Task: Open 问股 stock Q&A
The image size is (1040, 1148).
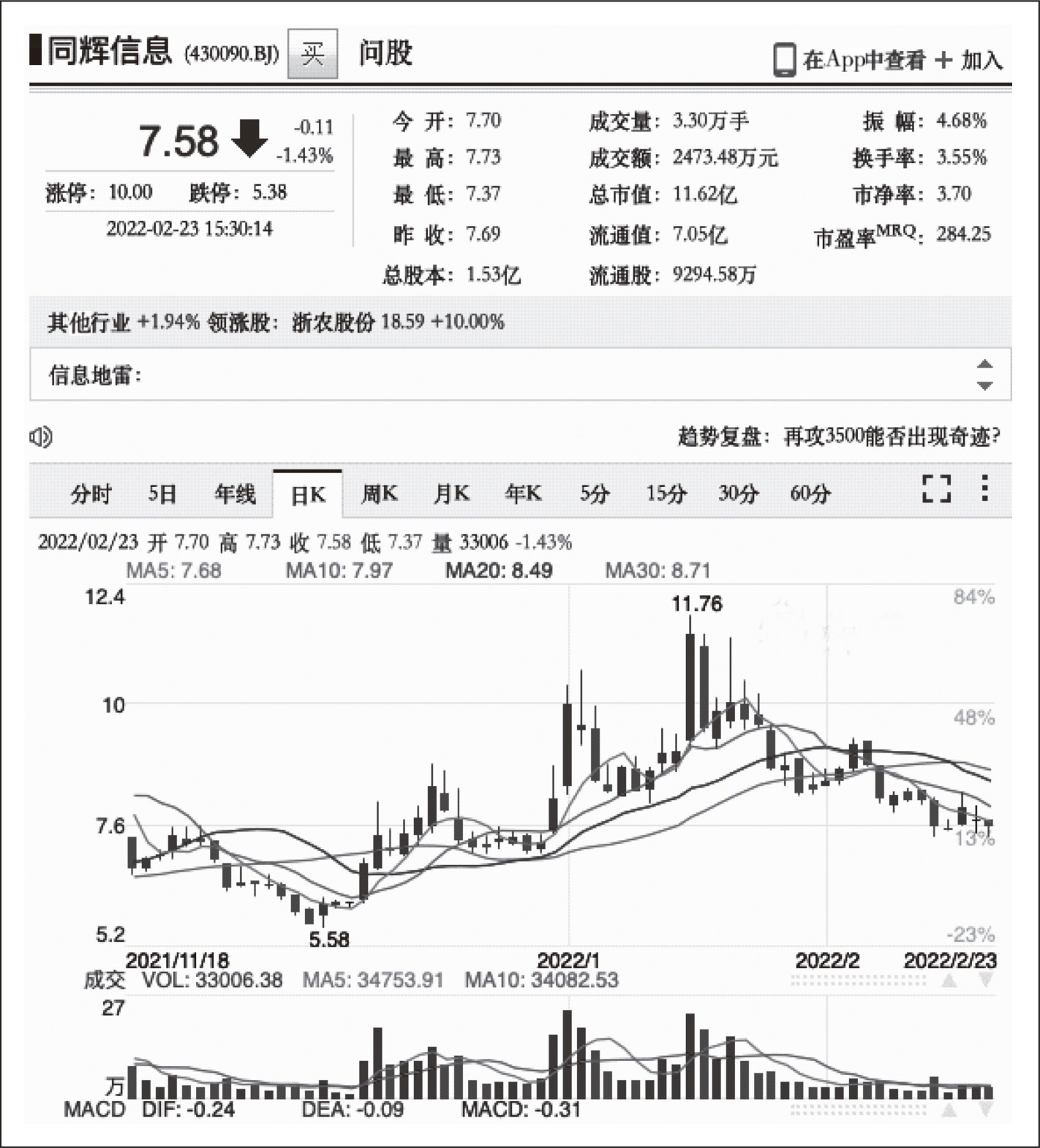Action: coord(385,53)
